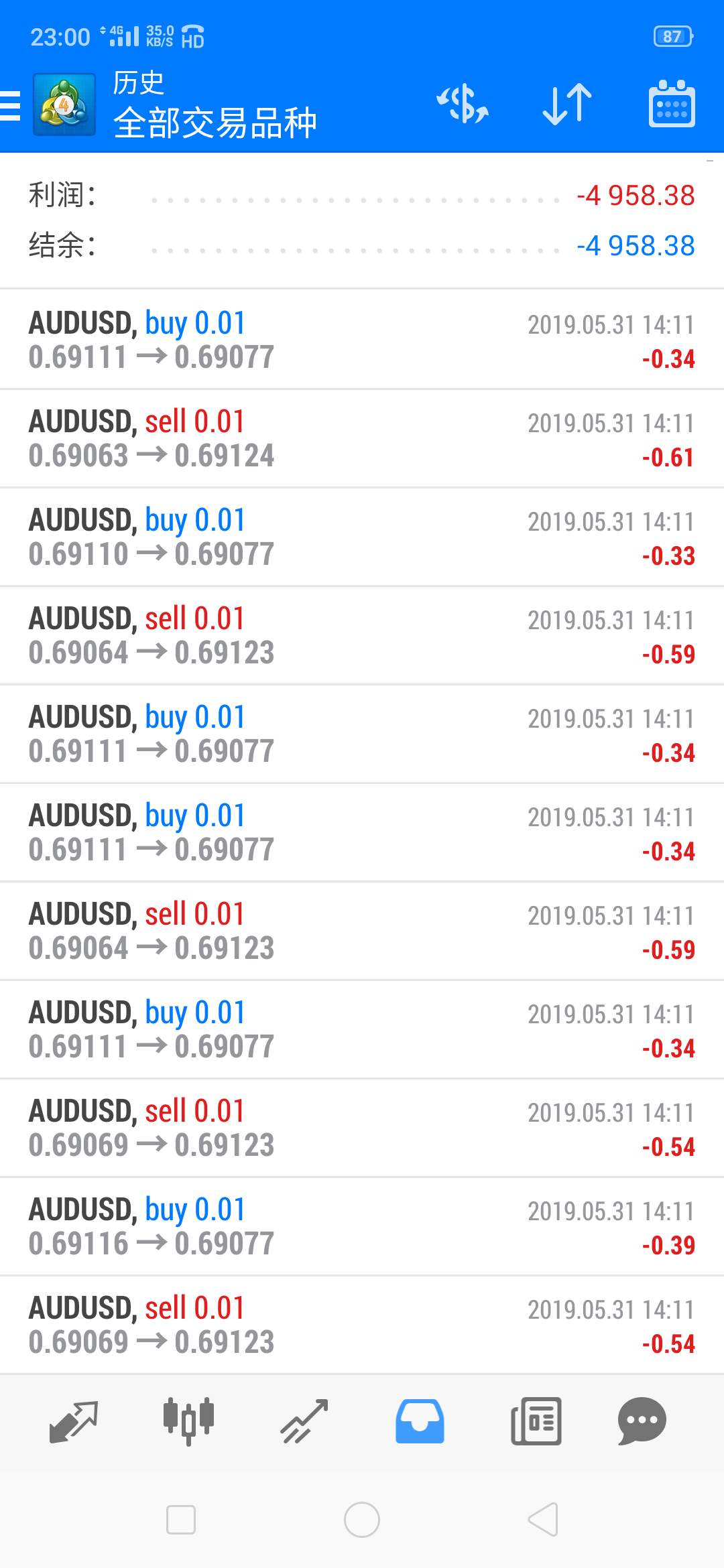Viewport: 724px width, 1568px height.
Task: Tap the sort arrows icon
Action: (x=567, y=104)
